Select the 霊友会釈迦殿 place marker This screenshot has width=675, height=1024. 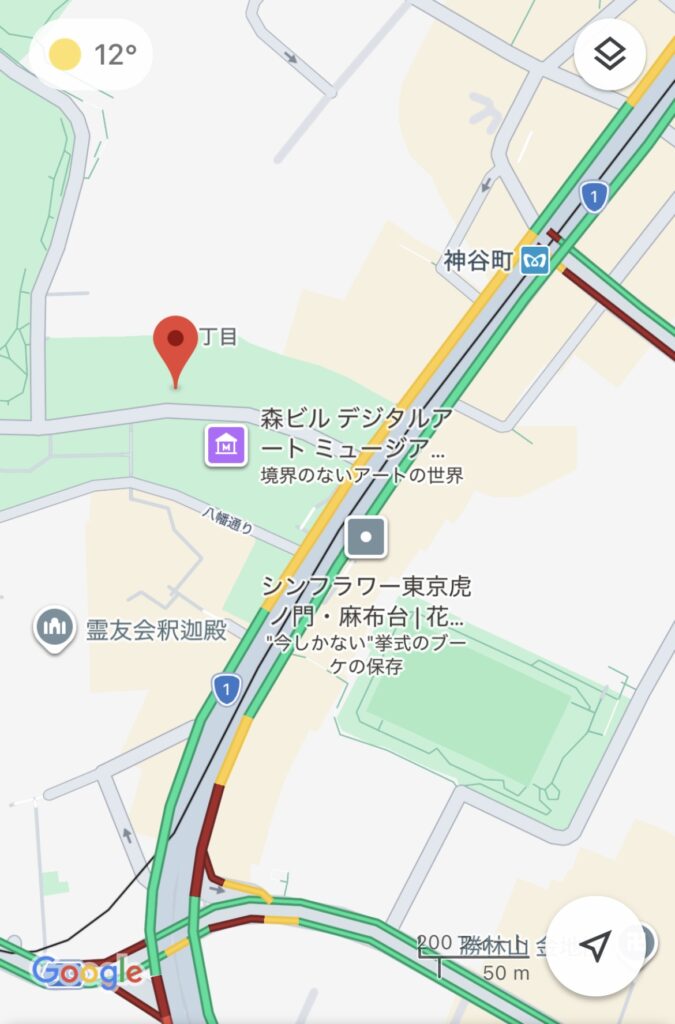tap(53, 628)
